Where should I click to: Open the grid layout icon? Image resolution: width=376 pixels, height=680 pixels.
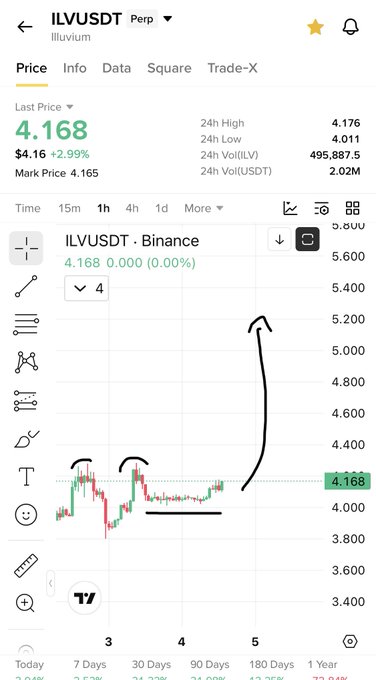(x=353, y=208)
